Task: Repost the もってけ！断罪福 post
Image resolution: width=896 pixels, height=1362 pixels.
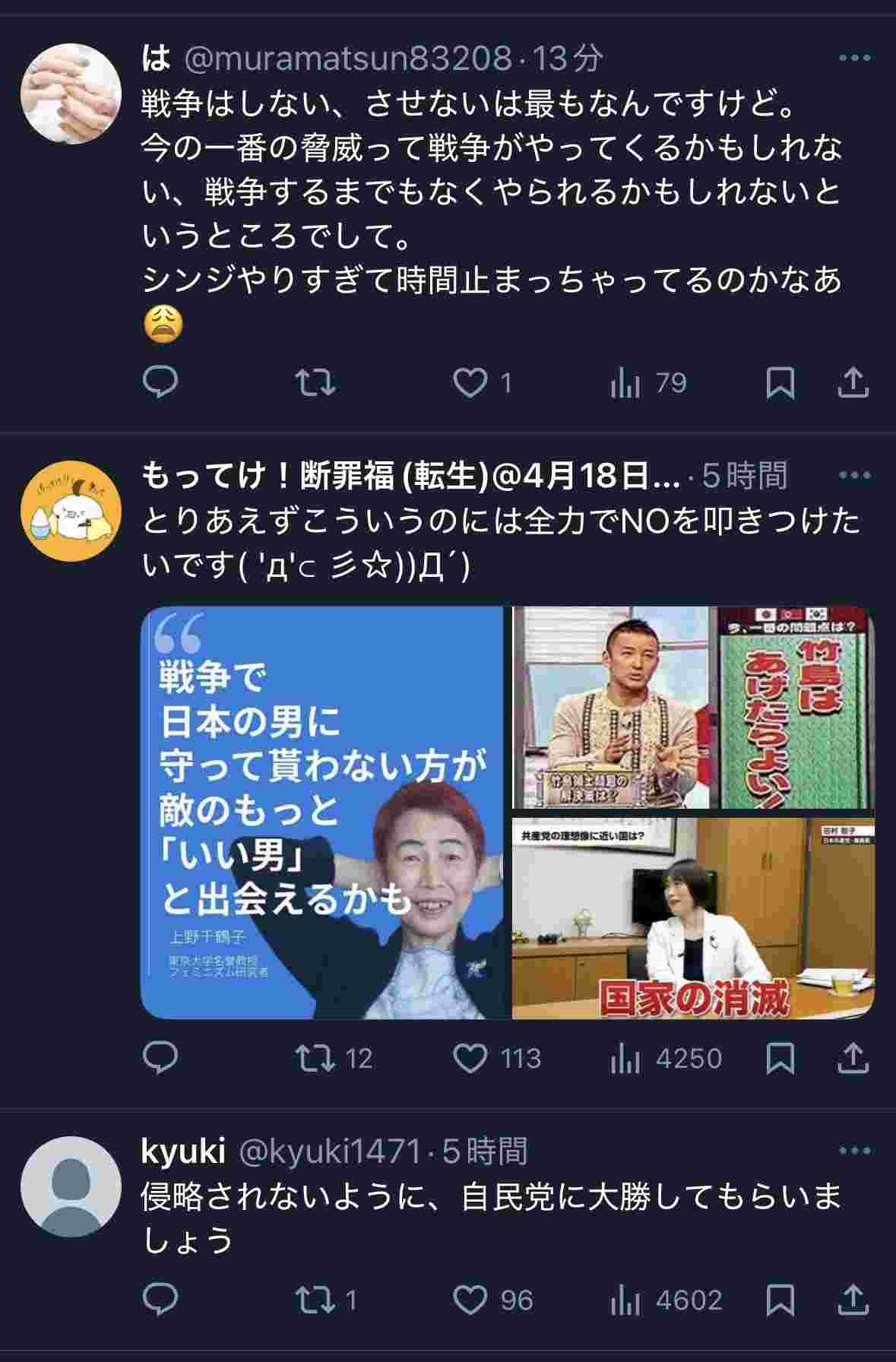Action: [315, 1058]
